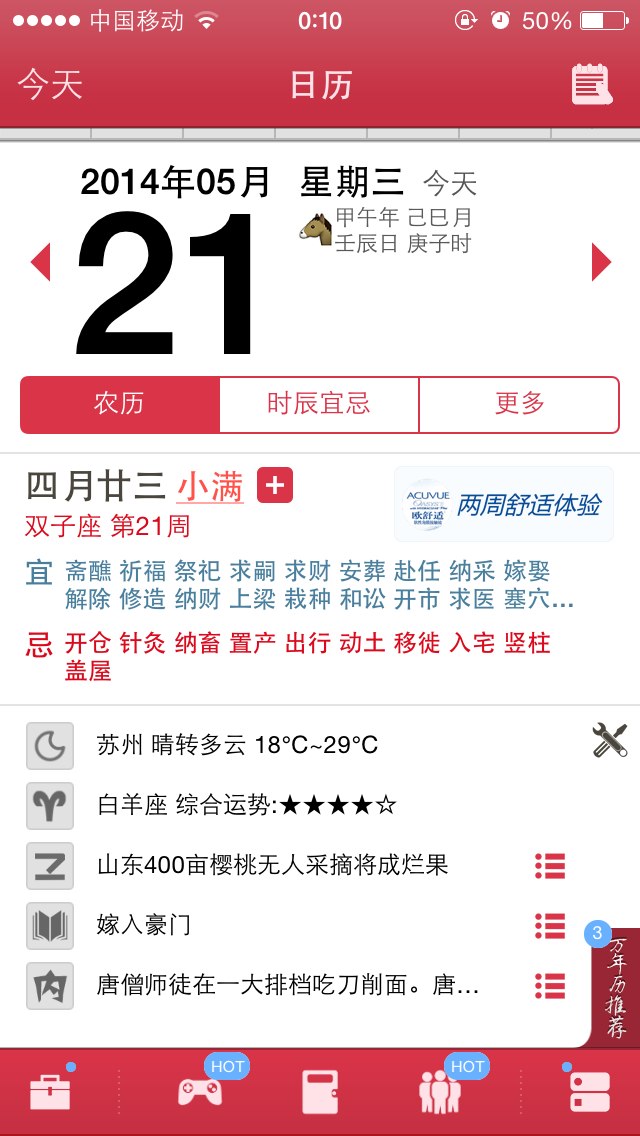
Task: Select the 农历 segment
Action: coord(120,404)
